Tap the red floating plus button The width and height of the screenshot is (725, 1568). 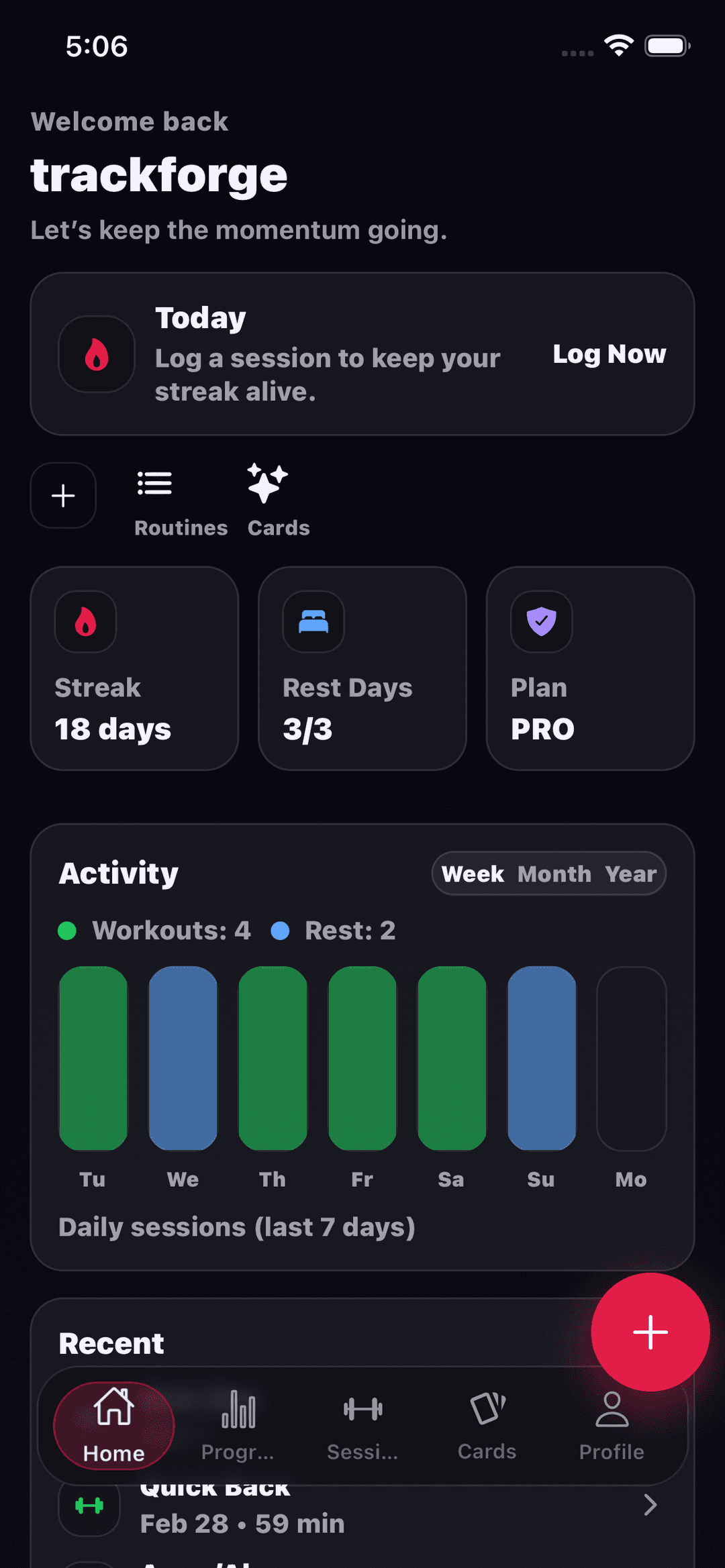650,1332
